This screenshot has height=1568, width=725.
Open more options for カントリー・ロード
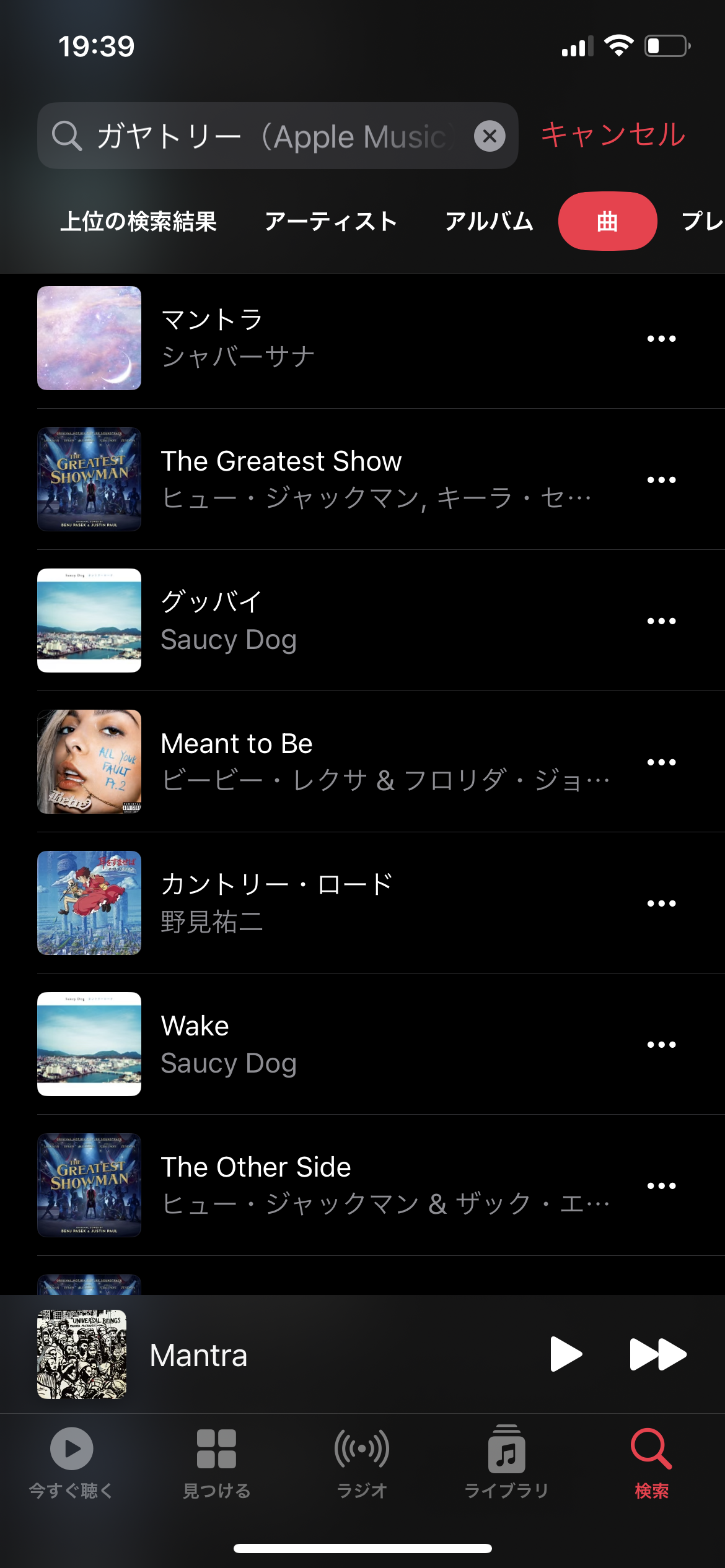(x=661, y=904)
